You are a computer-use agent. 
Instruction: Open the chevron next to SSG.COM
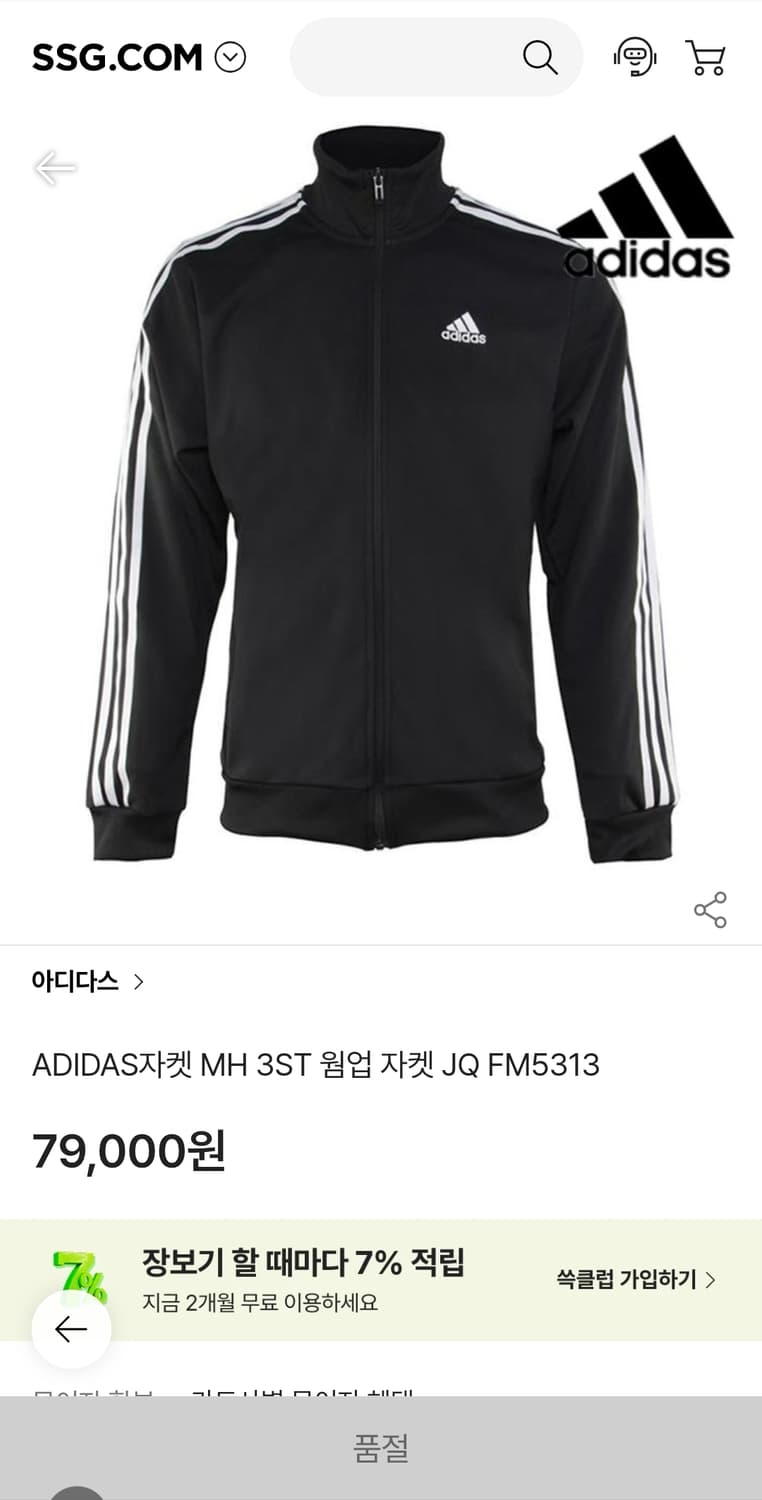point(230,57)
